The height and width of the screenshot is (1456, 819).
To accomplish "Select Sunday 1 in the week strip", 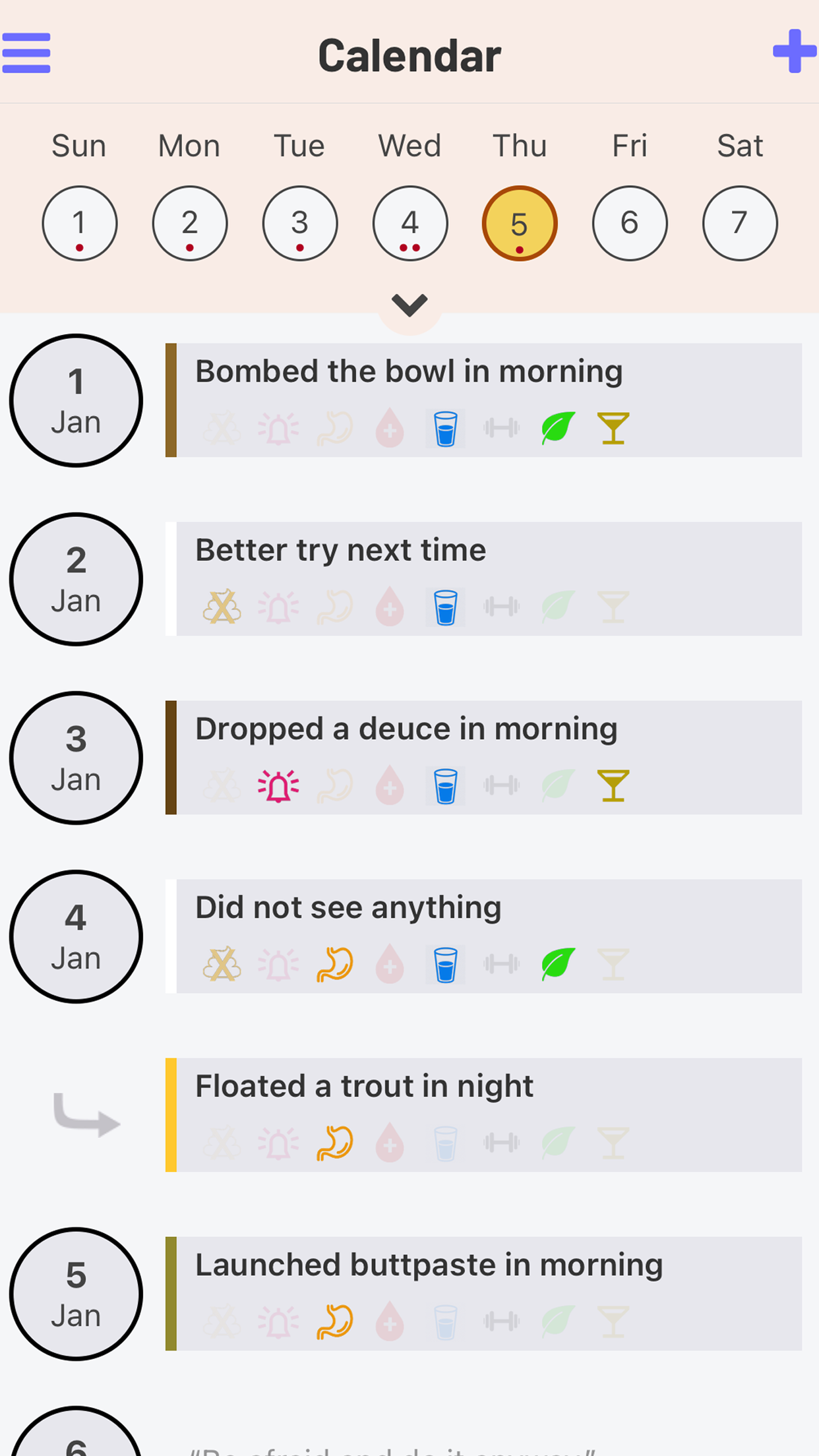I will tap(79, 224).
